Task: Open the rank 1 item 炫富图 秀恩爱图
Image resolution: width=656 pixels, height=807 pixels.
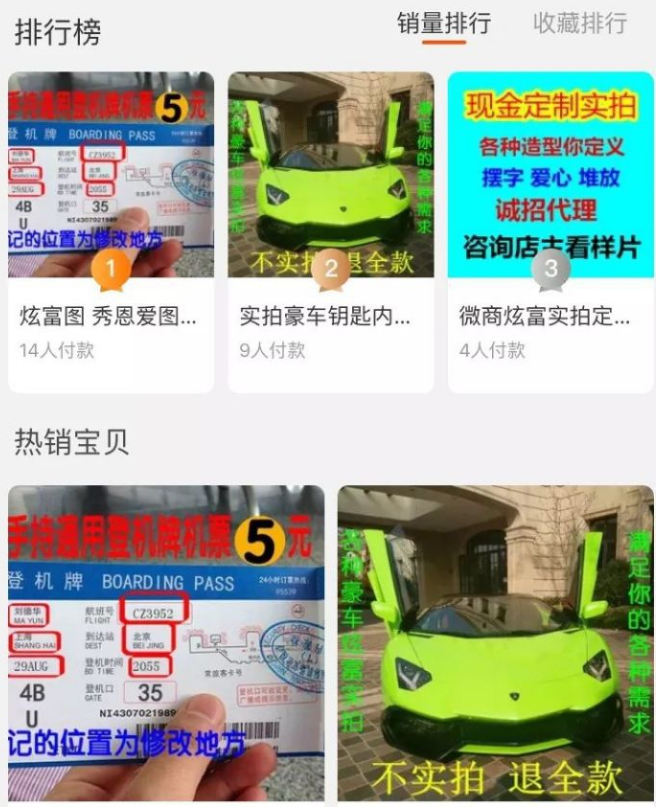Action: point(111,231)
